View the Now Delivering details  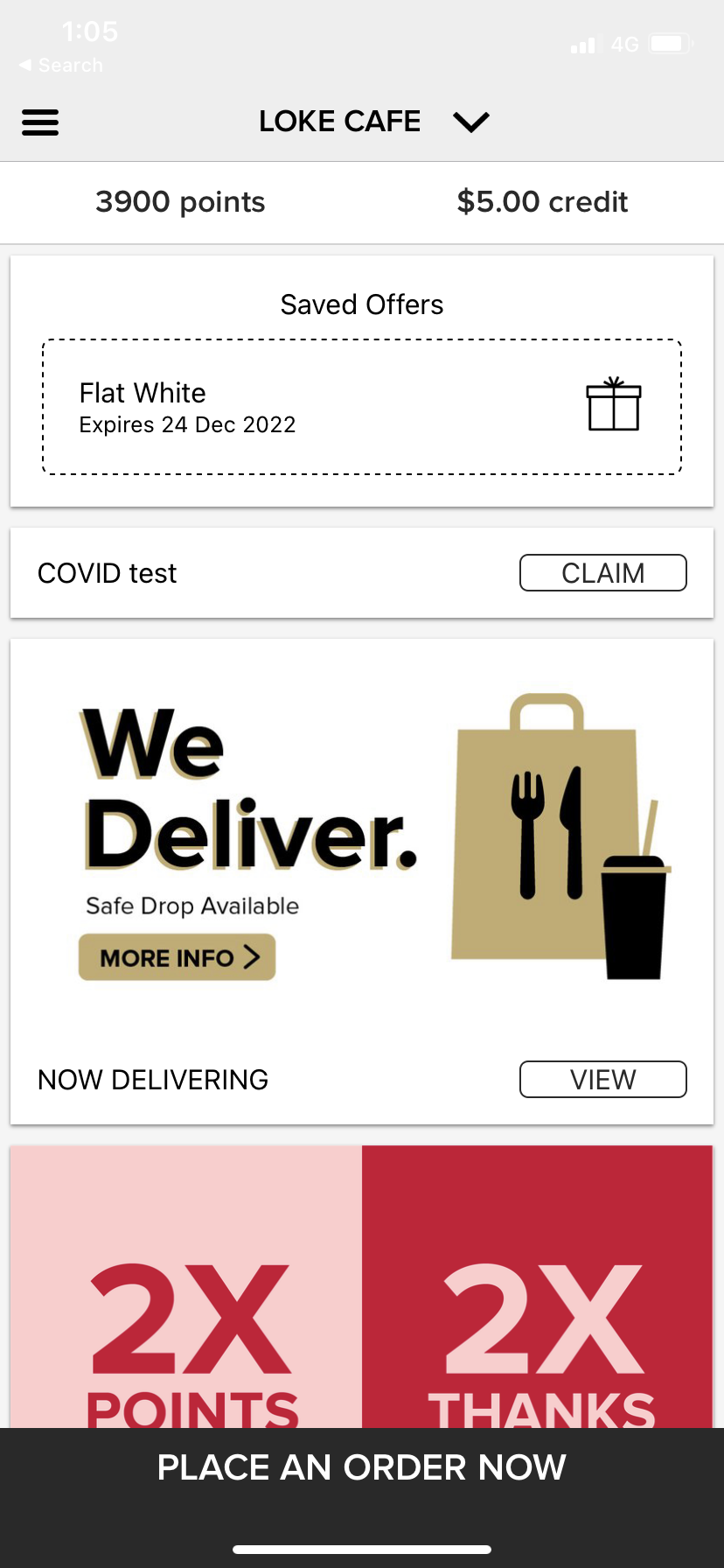tap(603, 1079)
